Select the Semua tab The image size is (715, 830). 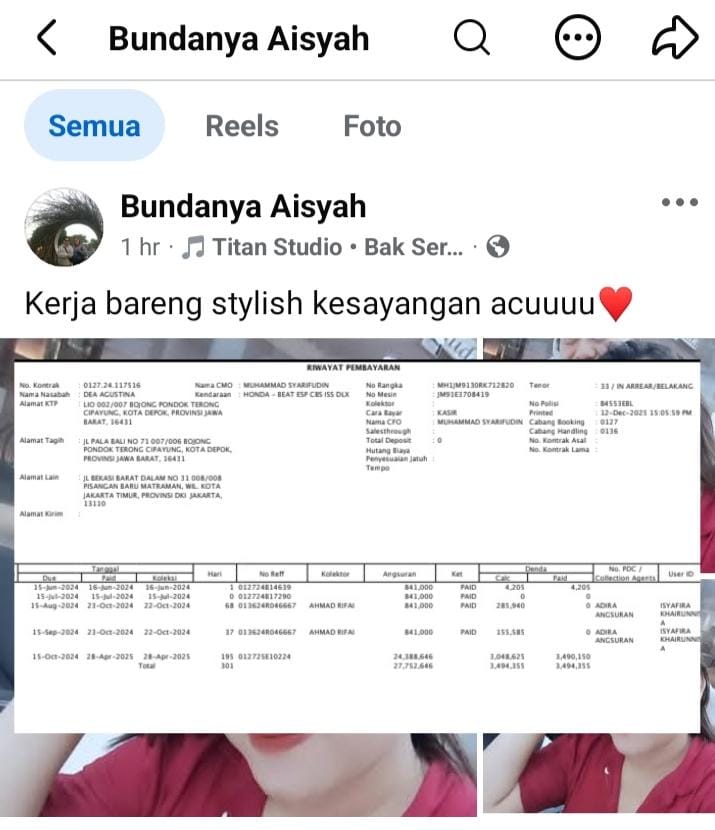tap(94, 125)
